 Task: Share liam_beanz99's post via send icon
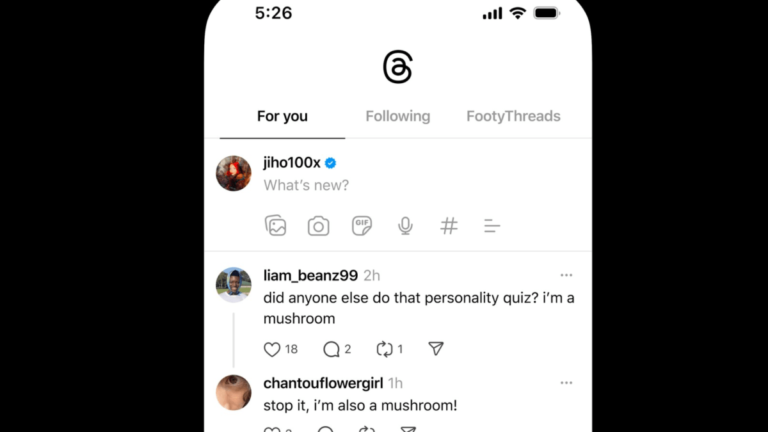point(436,349)
